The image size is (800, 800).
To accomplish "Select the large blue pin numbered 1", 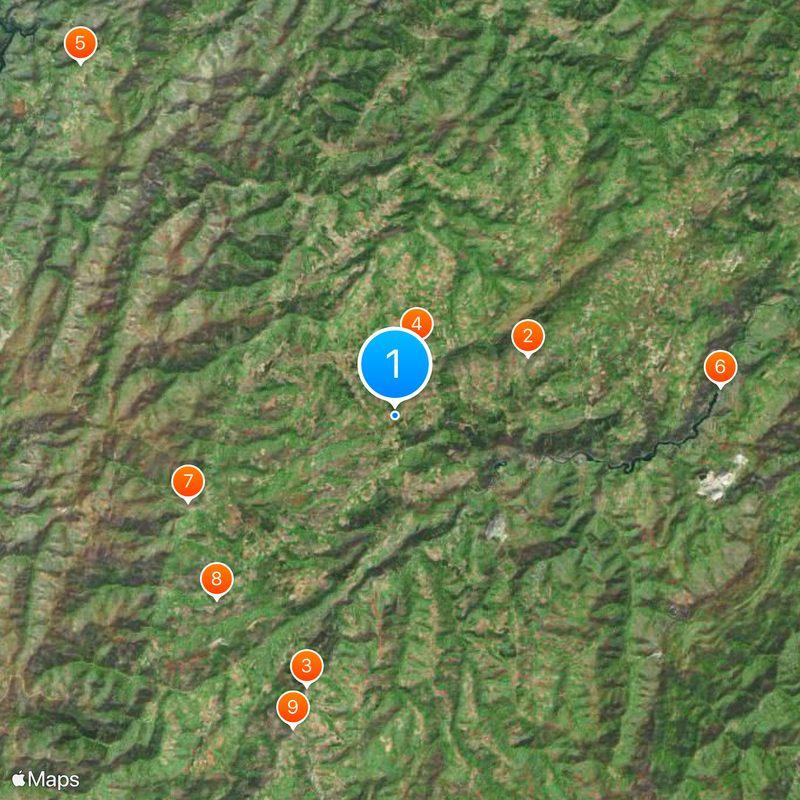I will 395,364.
